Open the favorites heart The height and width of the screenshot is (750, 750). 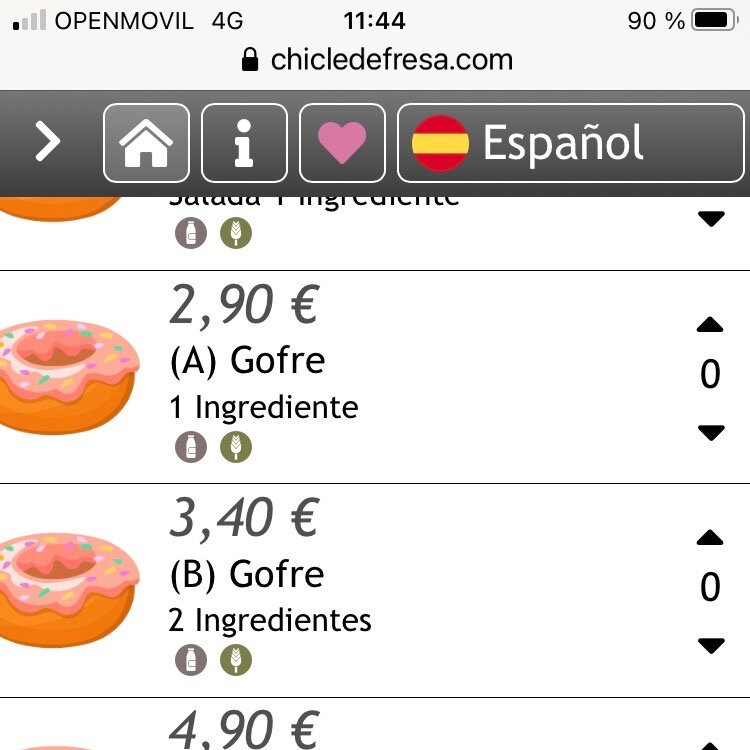click(x=342, y=143)
